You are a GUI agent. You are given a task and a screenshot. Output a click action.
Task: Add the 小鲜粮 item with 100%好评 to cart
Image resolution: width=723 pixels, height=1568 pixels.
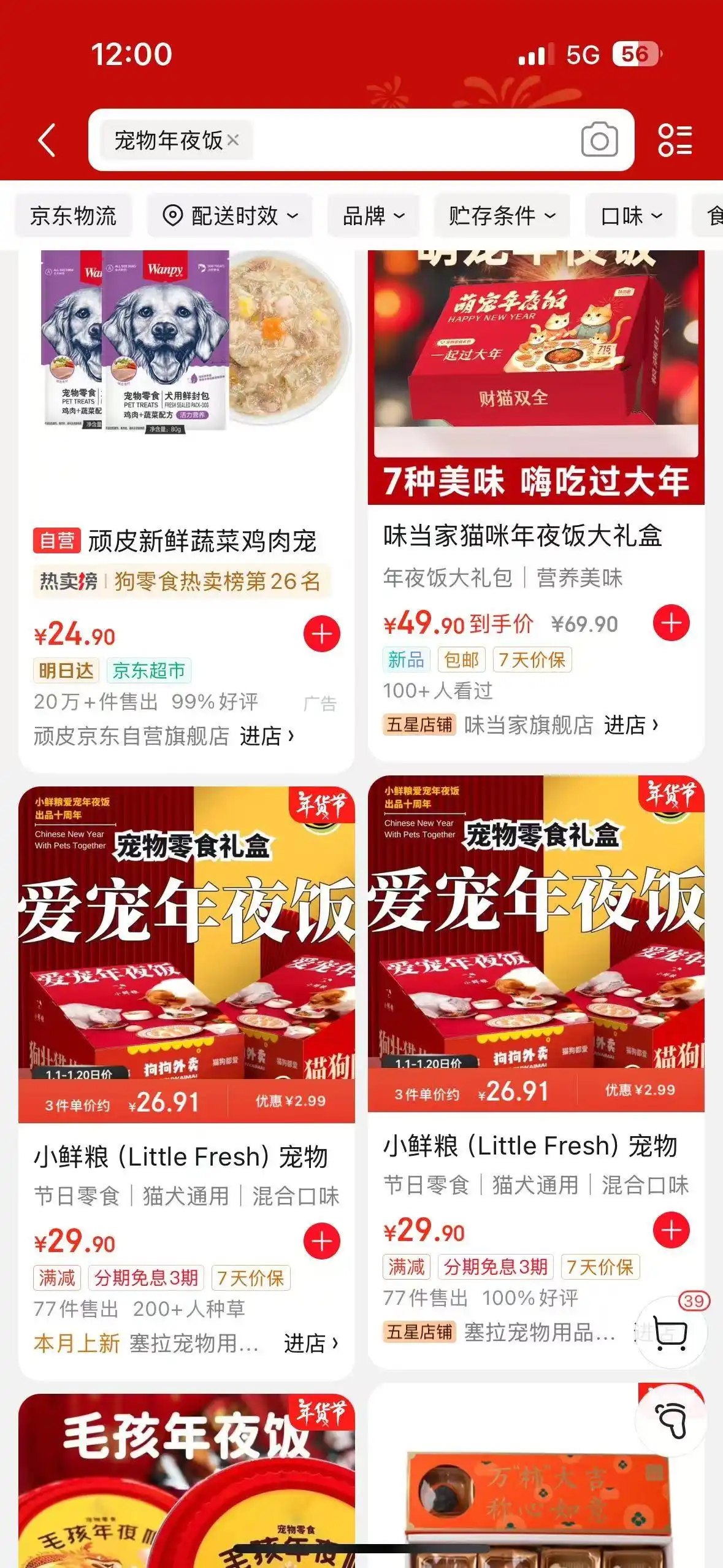(671, 1230)
